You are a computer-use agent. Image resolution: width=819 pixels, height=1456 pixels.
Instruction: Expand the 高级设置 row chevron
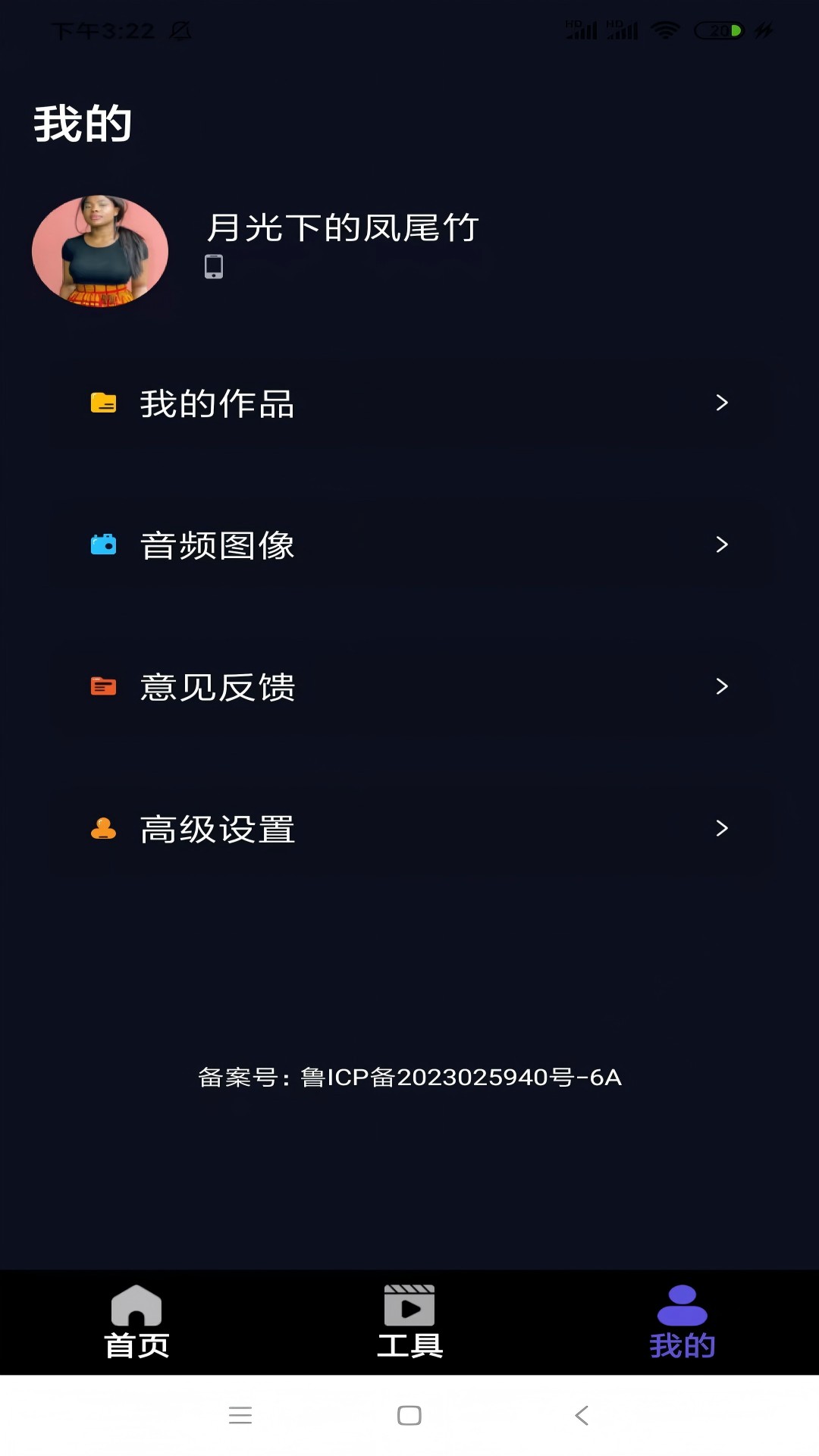723,828
